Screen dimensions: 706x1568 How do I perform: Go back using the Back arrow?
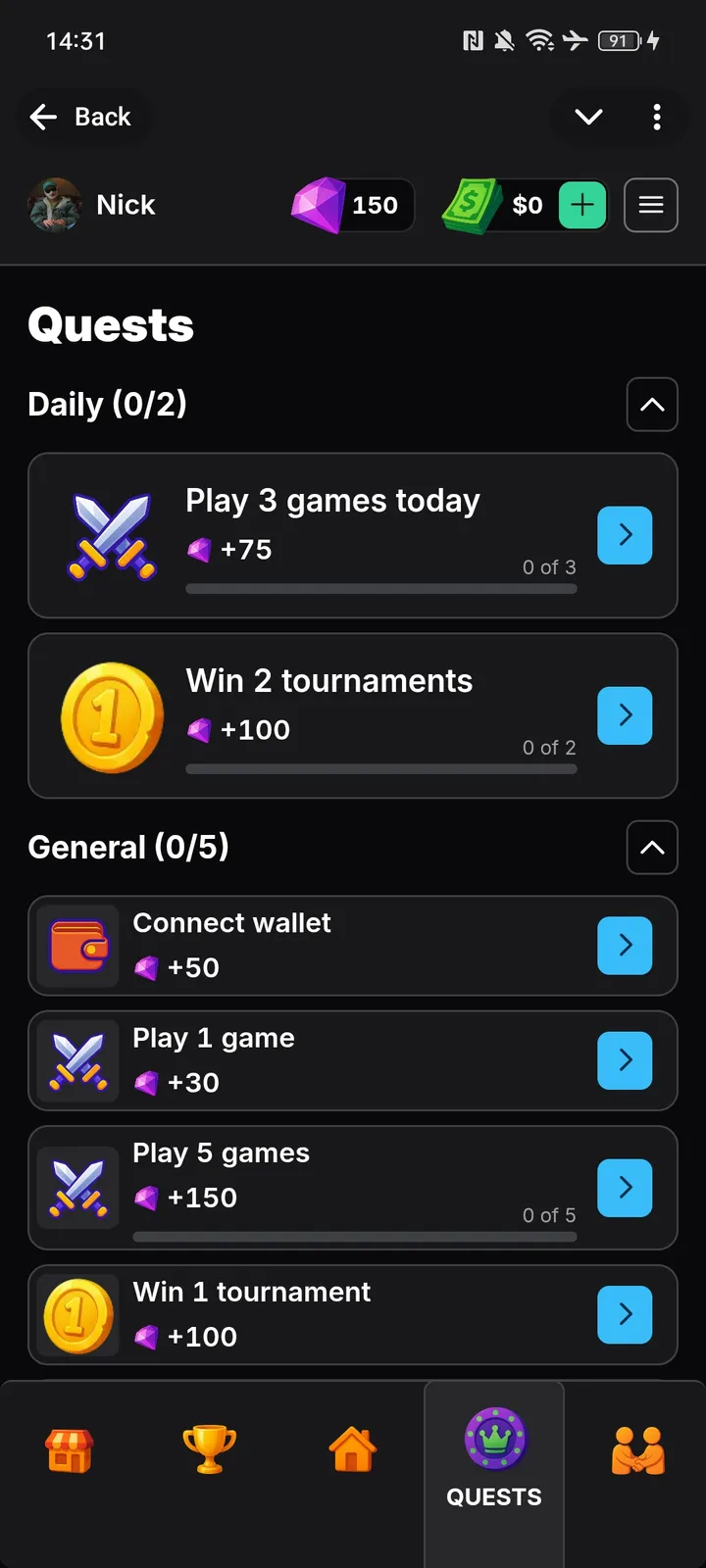point(80,118)
